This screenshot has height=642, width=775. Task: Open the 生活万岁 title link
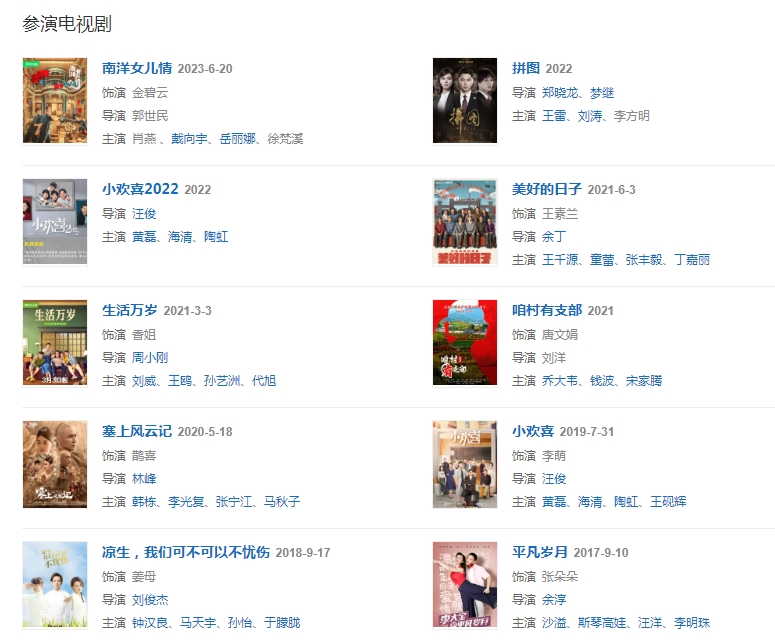[130, 310]
